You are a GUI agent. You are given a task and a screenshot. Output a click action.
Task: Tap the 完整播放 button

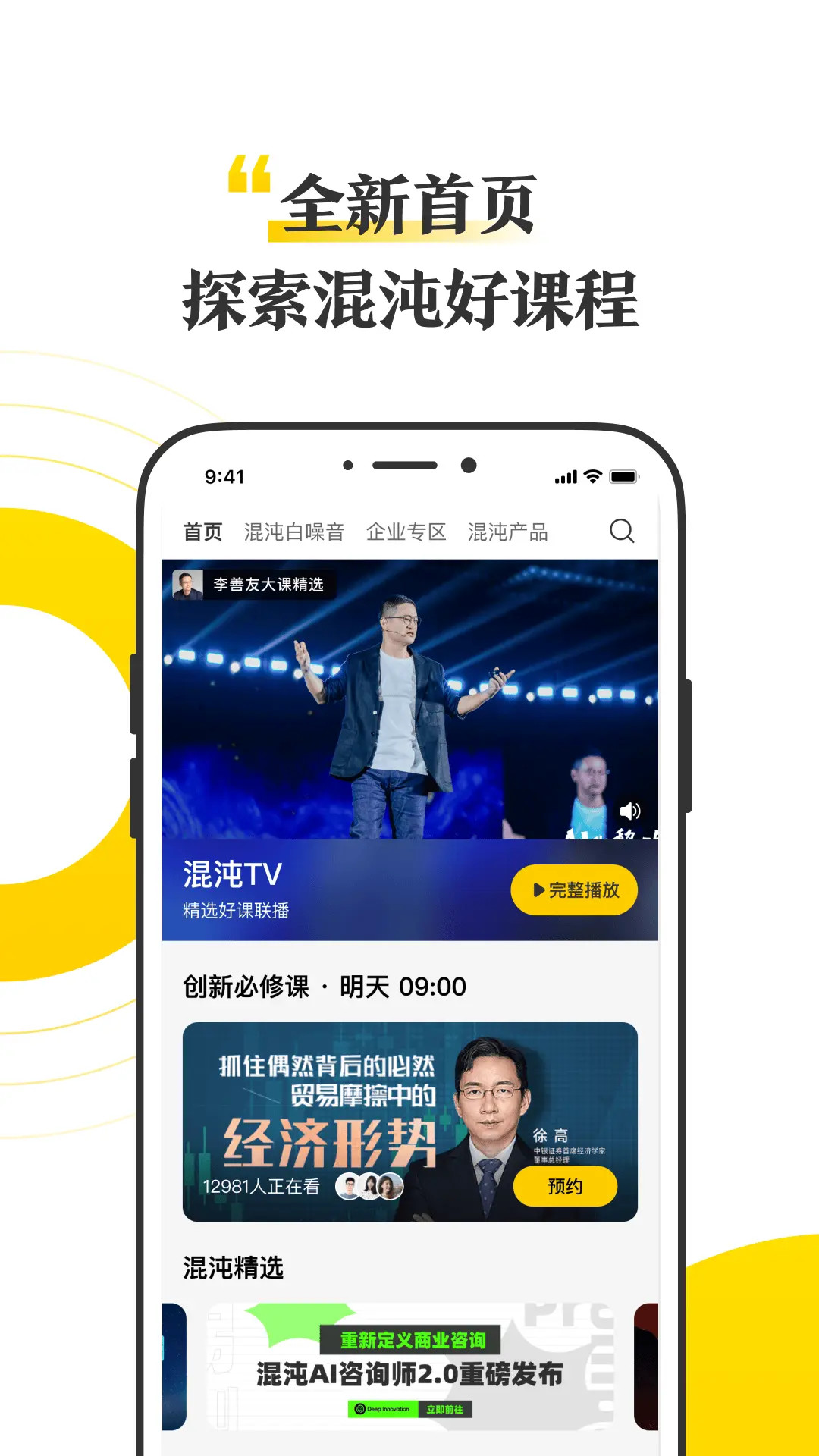click(x=574, y=891)
